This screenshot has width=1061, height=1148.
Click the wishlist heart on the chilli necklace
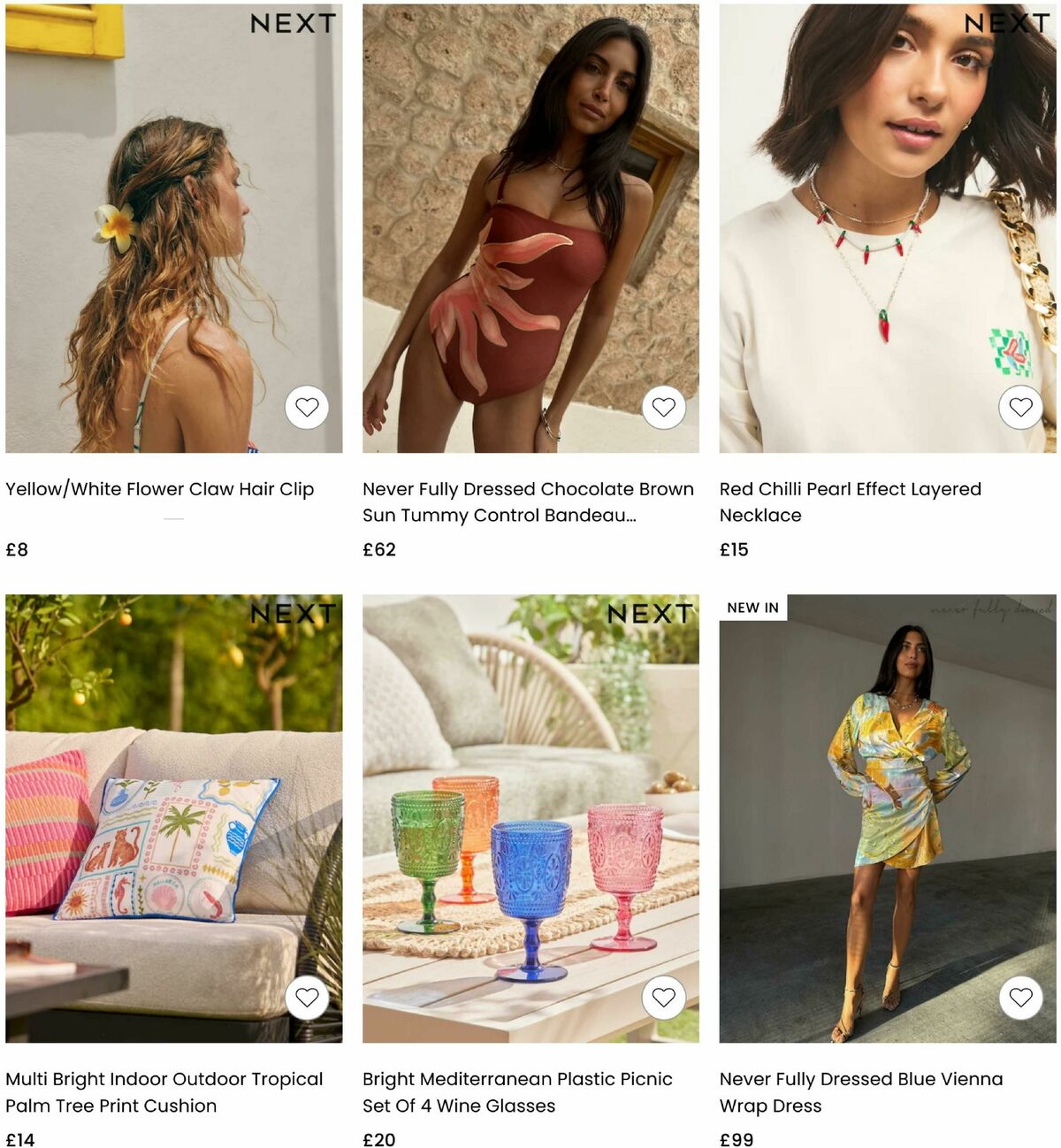coord(1020,408)
